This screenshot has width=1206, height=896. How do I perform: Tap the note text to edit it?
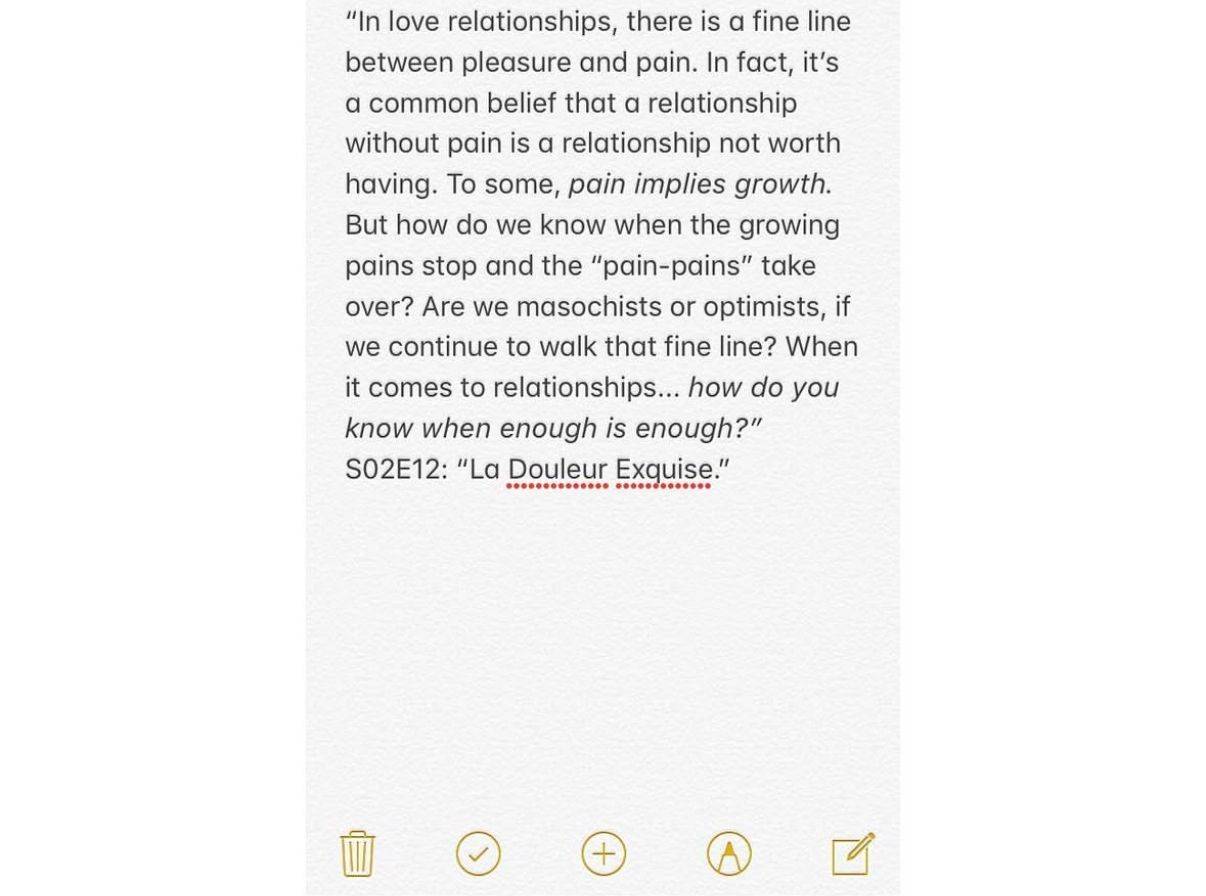click(x=601, y=244)
